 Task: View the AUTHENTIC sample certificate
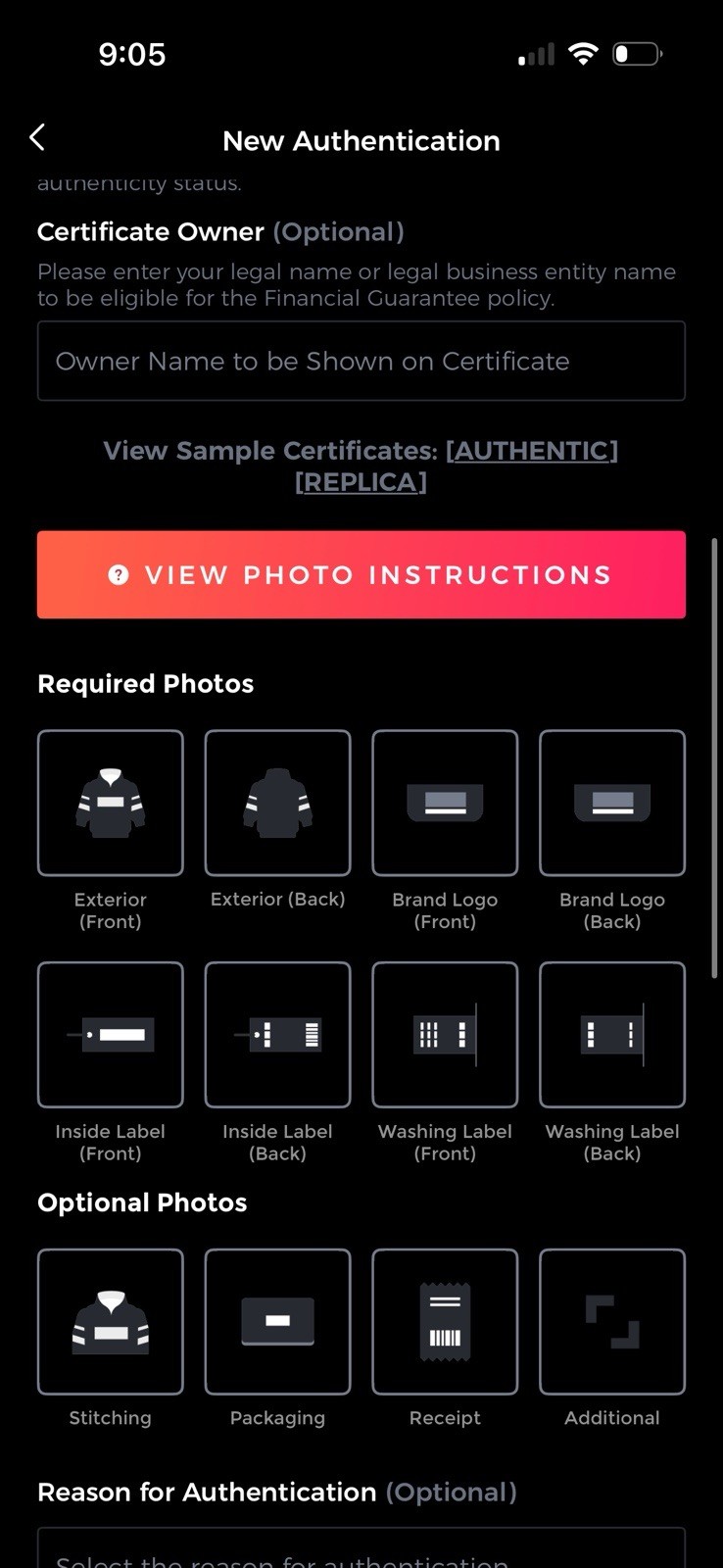tap(532, 450)
